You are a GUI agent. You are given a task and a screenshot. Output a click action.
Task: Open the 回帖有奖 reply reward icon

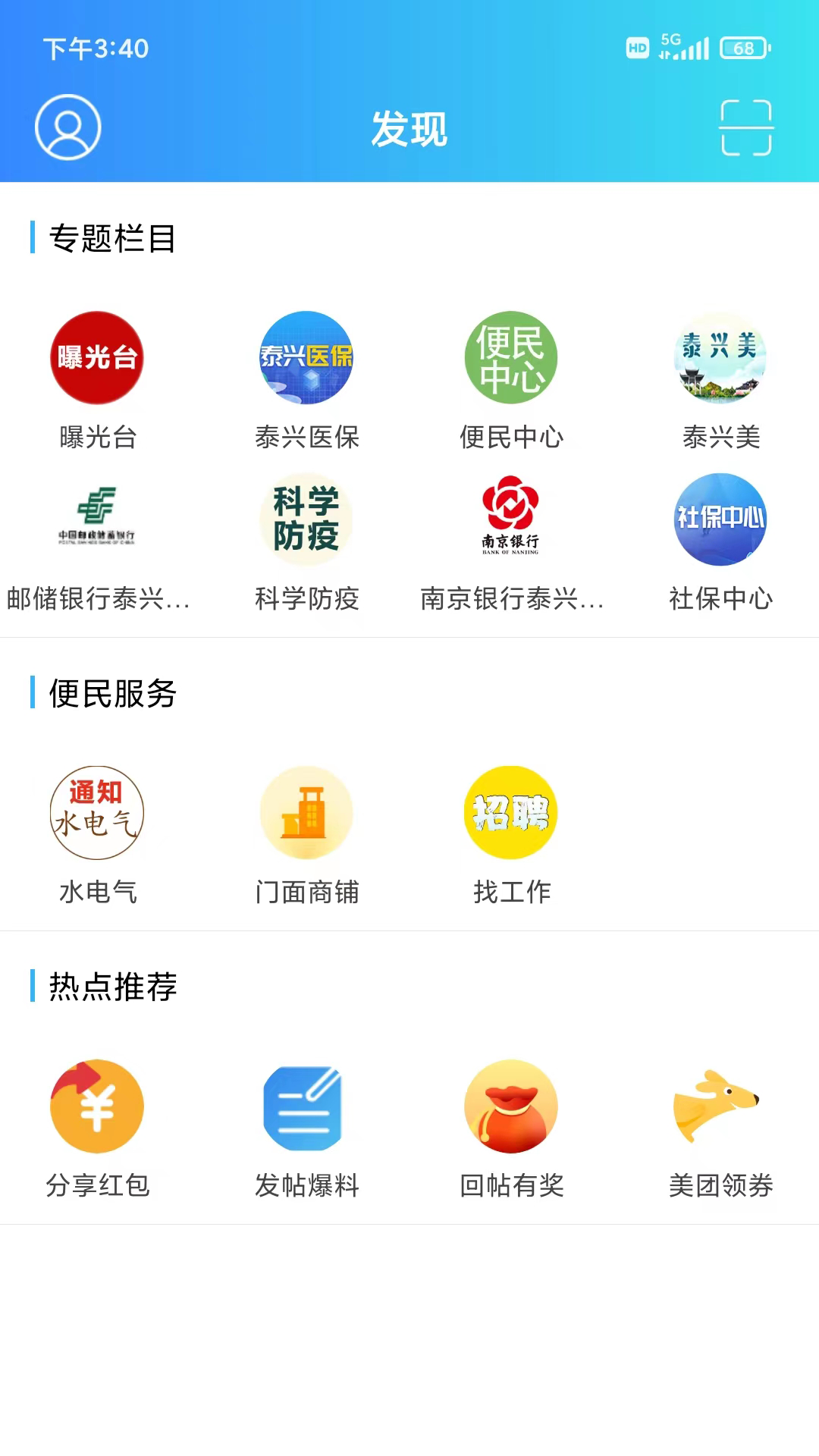(x=512, y=1106)
